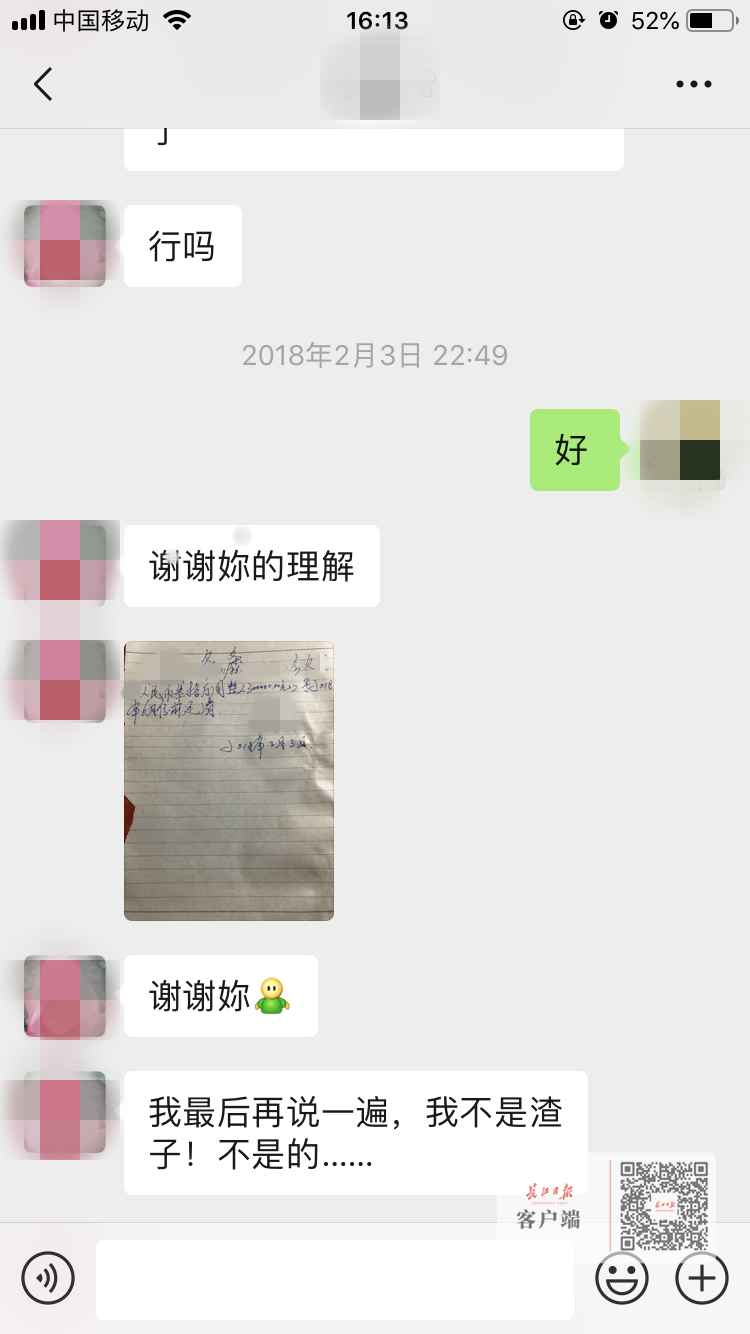The width and height of the screenshot is (750, 1334).
Task: Open the chat info overflow menu
Action: [x=693, y=85]
